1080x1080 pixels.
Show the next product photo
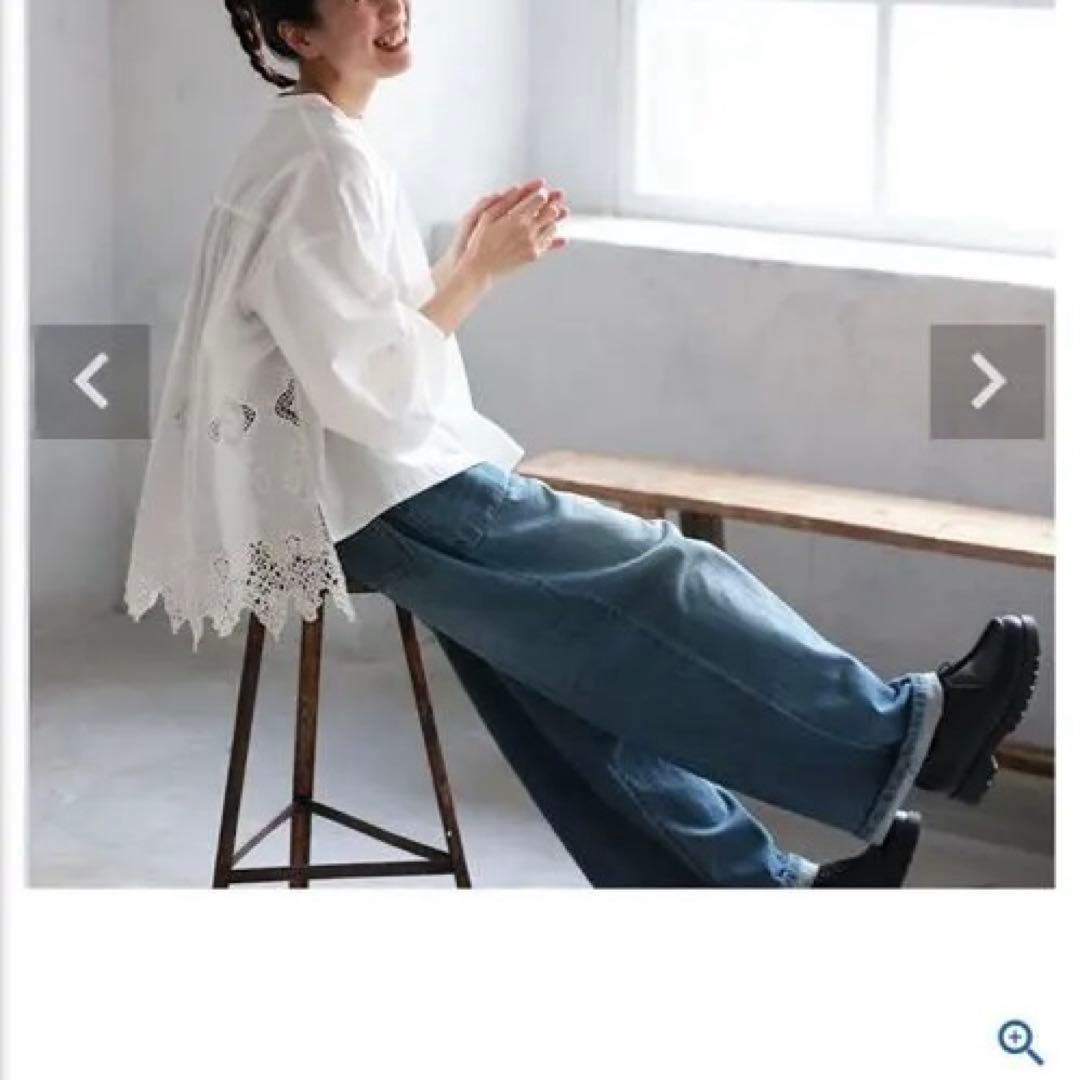pyautogui.click(x=988, y=381)
